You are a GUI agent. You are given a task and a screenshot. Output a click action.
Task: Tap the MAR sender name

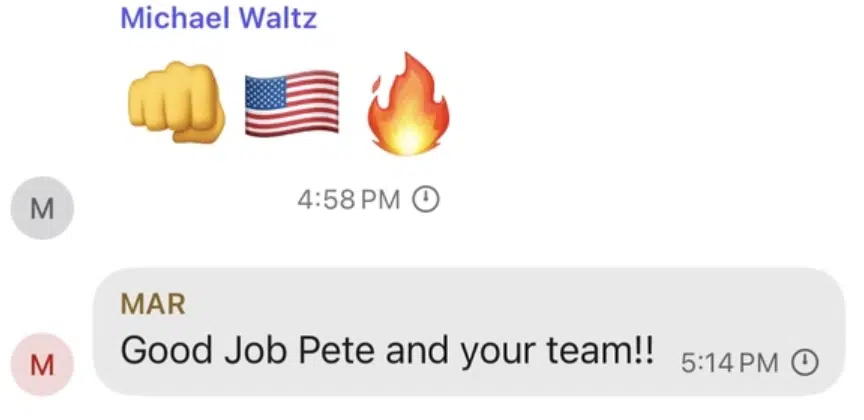point(153,304)
